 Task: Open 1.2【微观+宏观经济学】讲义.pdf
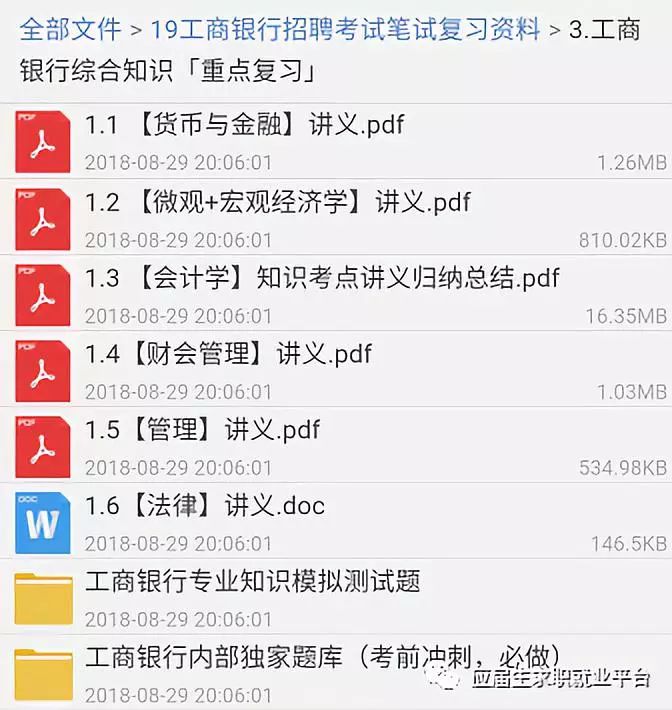(277, 202)
